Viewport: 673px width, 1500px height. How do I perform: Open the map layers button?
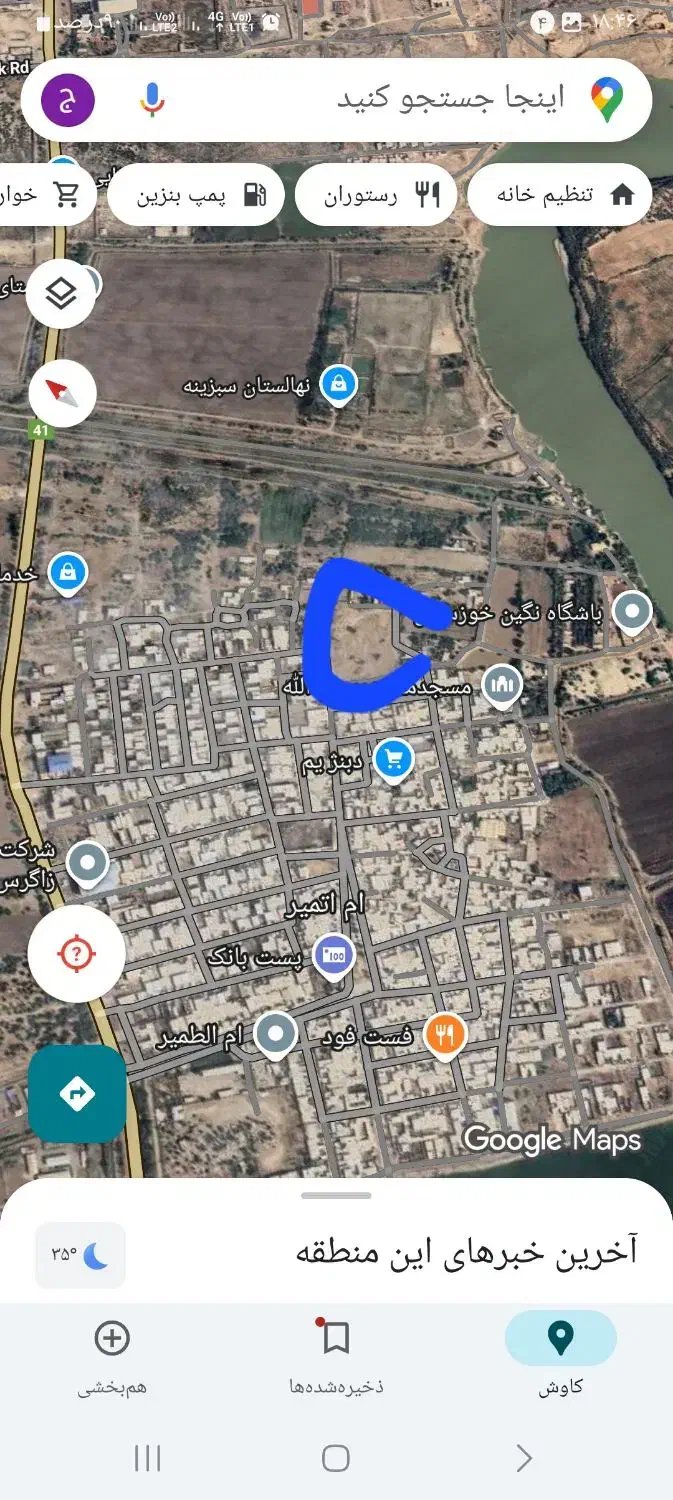click(x=61, y=293)
